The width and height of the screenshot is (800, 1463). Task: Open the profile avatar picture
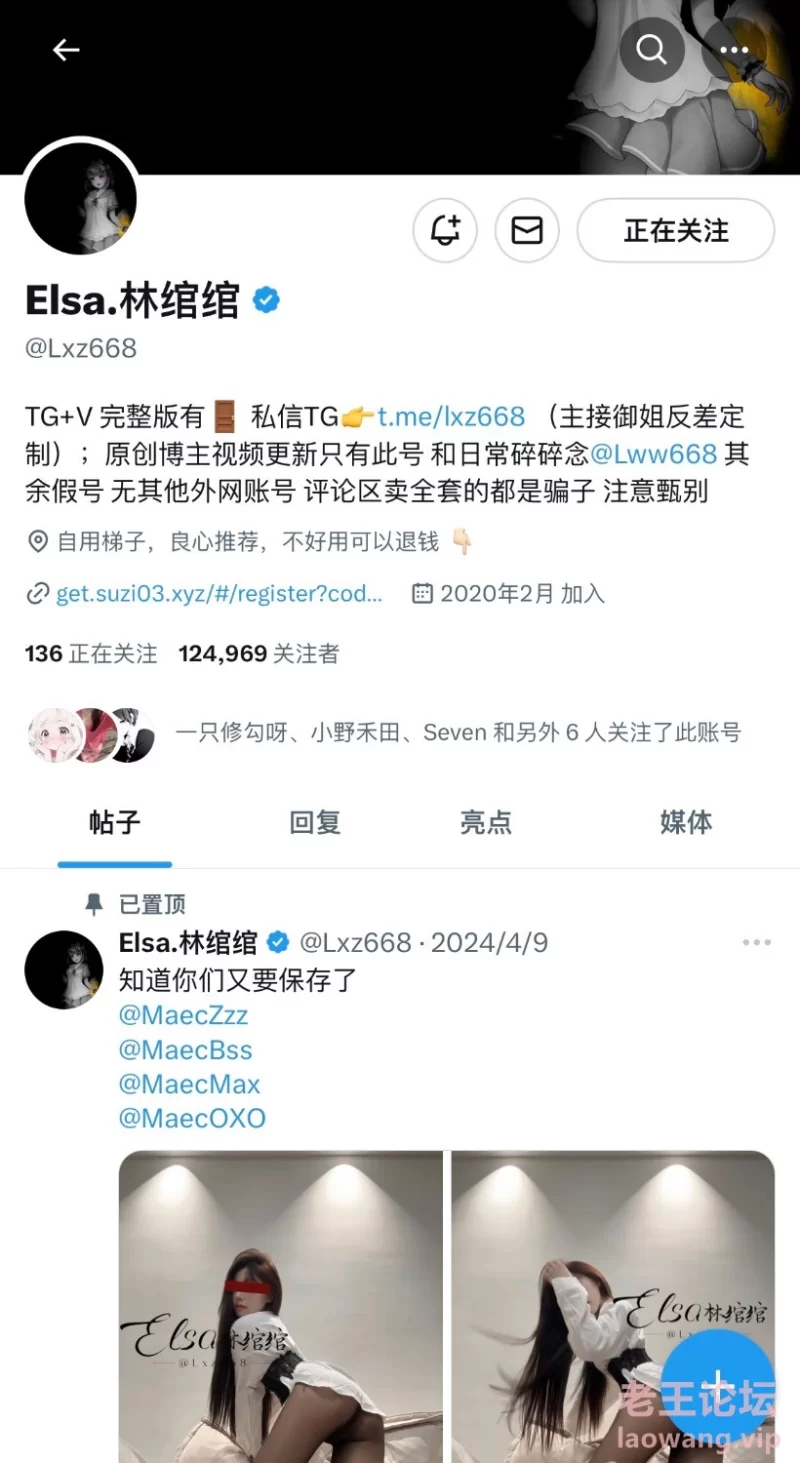81,198
